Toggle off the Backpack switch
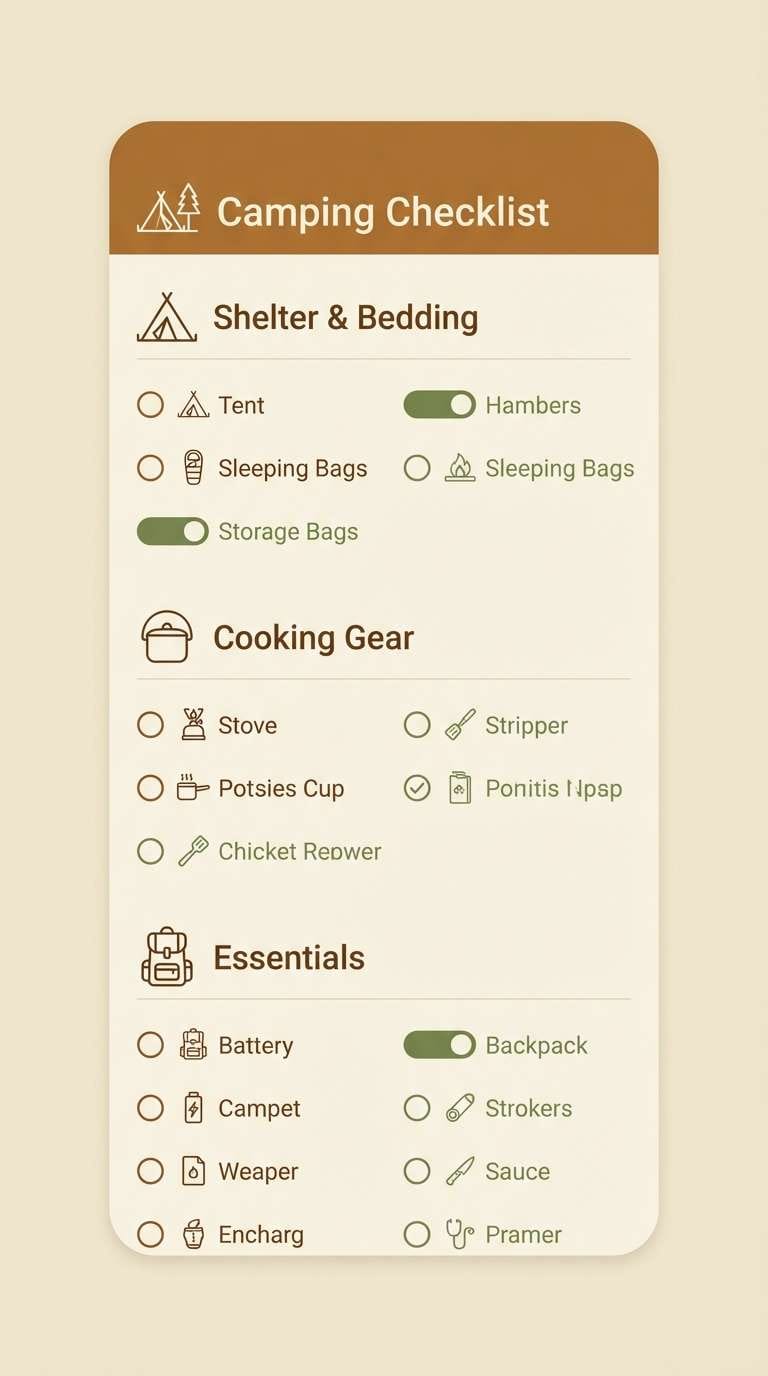The width and height of the screenshot is (768, 1376). click(x=438, y=1045)
